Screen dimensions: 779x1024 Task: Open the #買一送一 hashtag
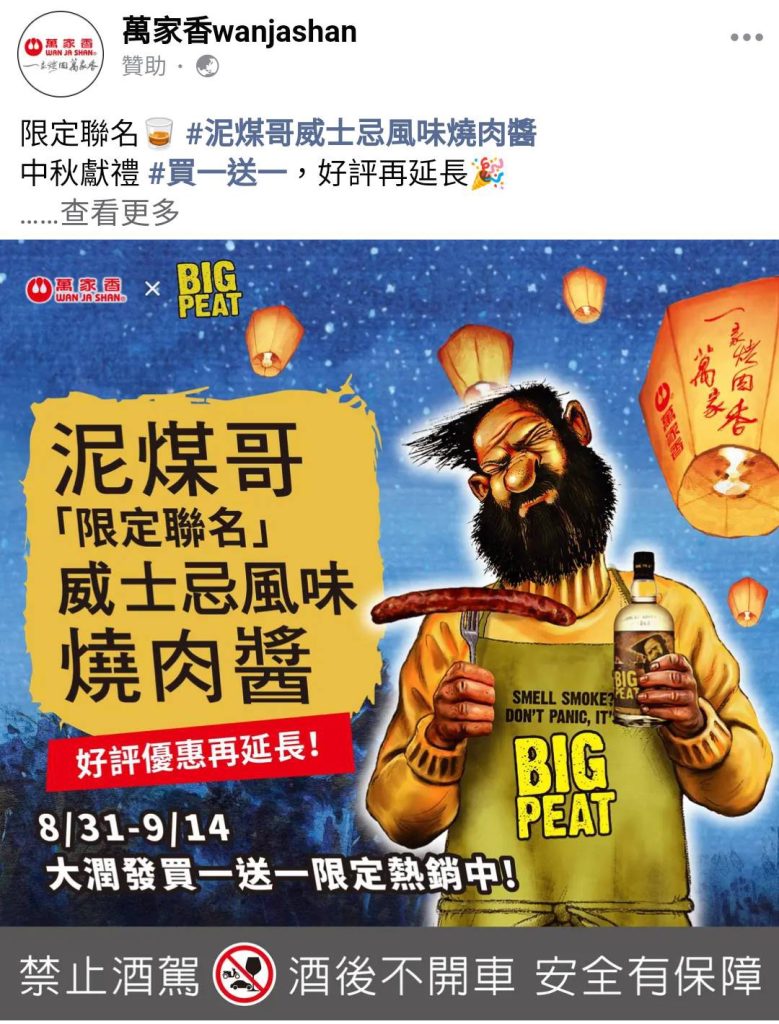pos(218,174)
